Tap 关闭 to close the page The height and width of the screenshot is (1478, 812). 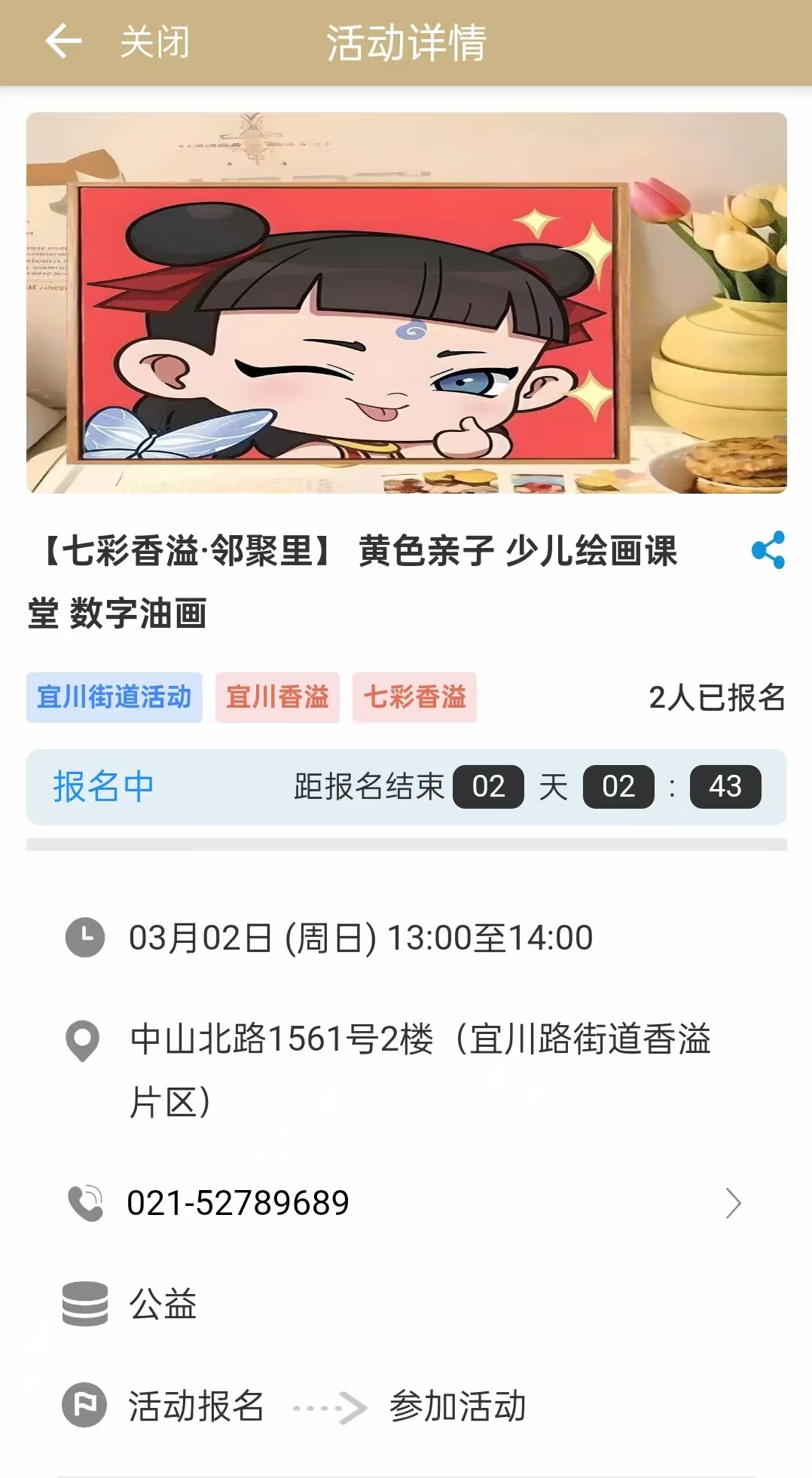tap(154, 41)
